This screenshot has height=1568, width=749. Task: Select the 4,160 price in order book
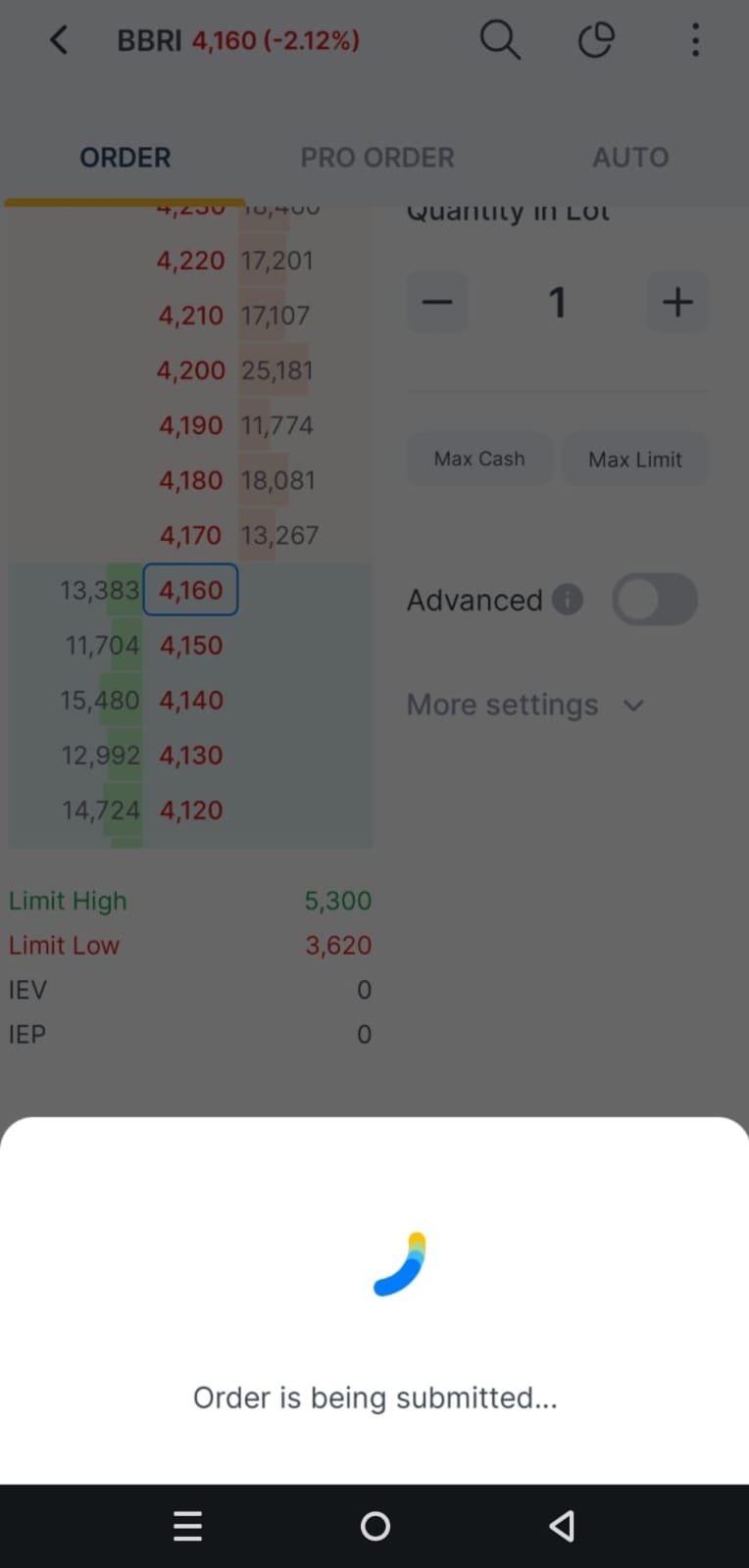point(190,590)
